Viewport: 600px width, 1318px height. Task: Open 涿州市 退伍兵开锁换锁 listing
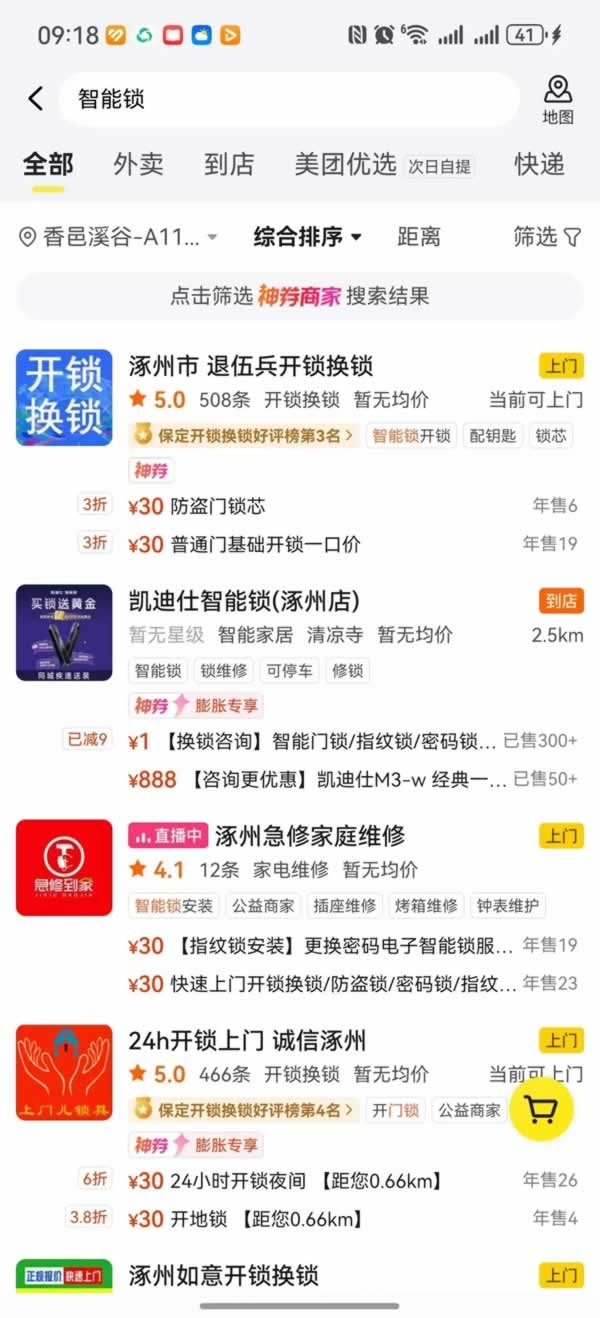251,365
